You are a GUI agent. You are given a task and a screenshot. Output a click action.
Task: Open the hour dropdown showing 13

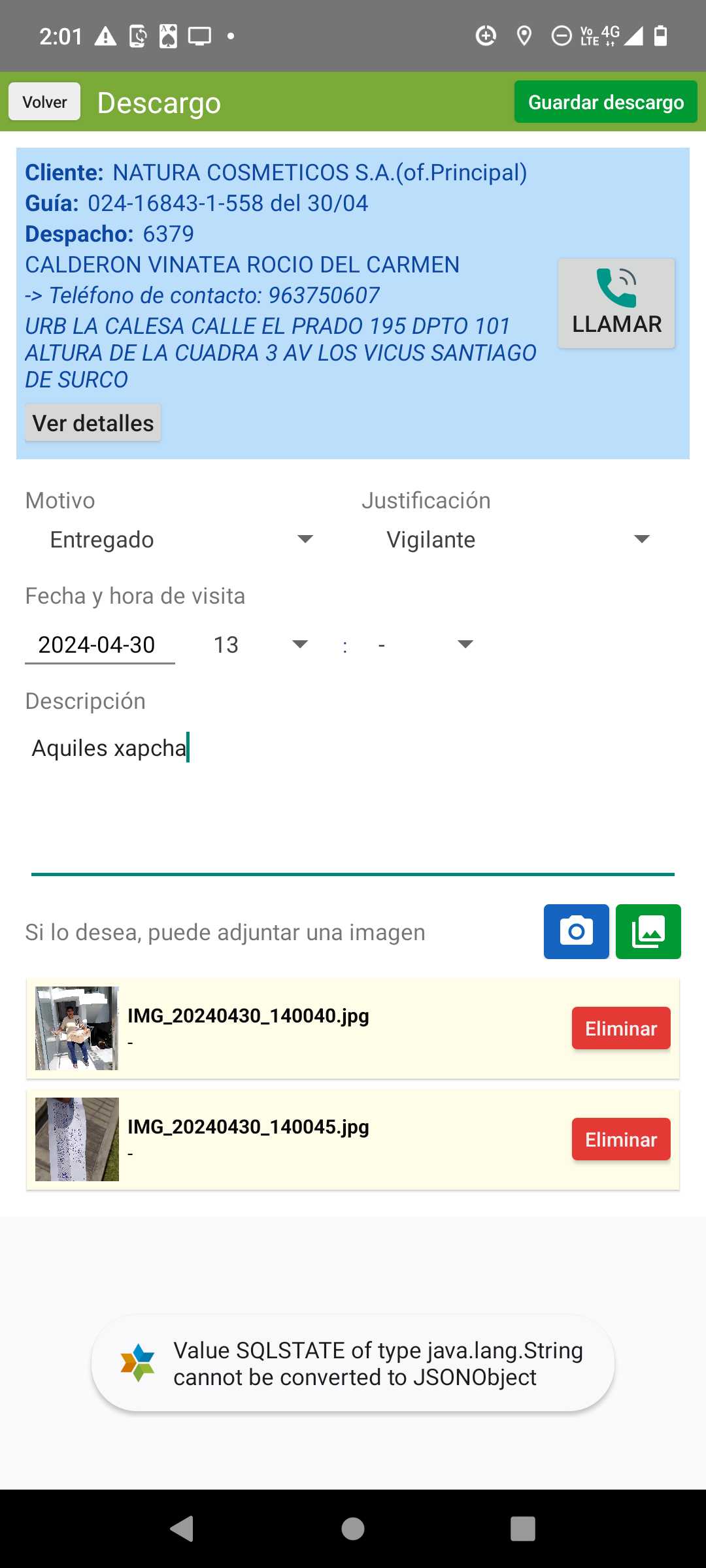click(260, 645)
